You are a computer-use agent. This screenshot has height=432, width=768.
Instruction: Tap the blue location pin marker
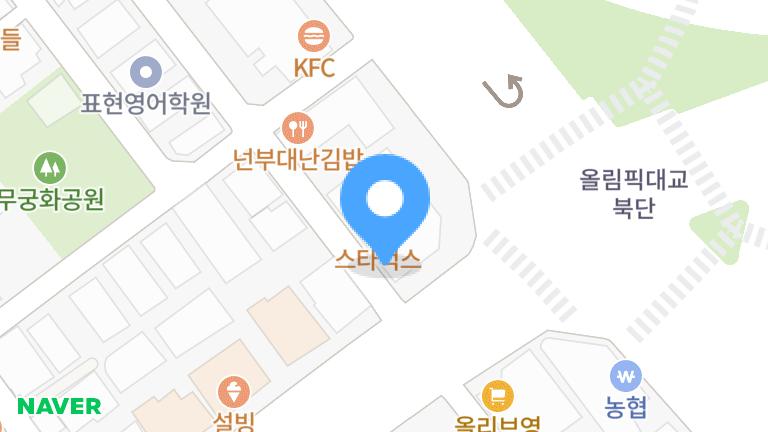point(385,201)
